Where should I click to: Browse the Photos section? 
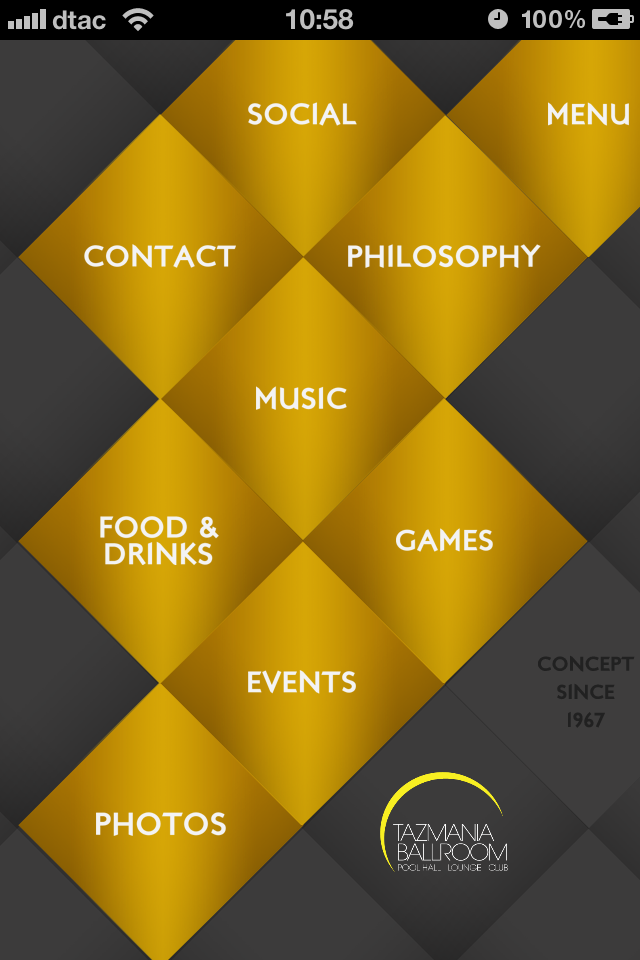coord(160,824)
